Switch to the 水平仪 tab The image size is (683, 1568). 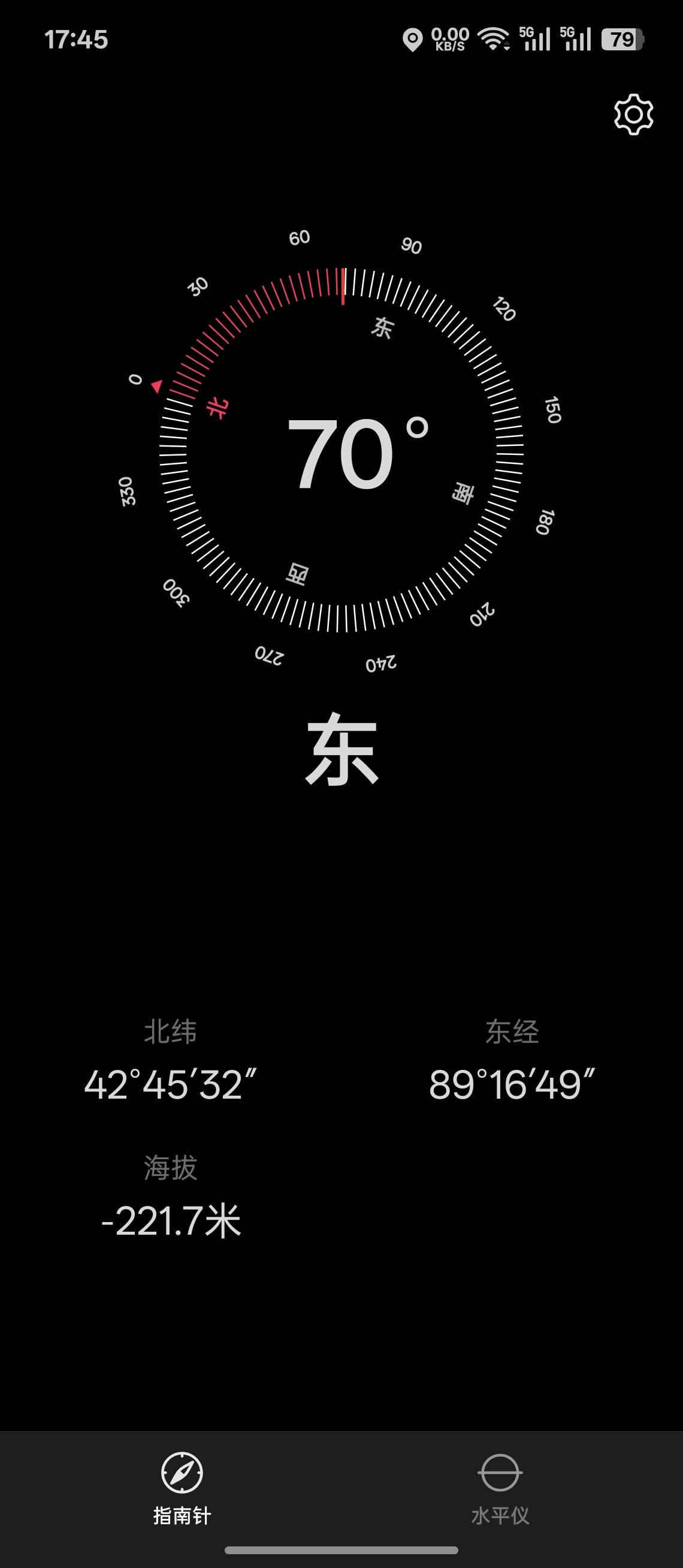click(500, 1489)
